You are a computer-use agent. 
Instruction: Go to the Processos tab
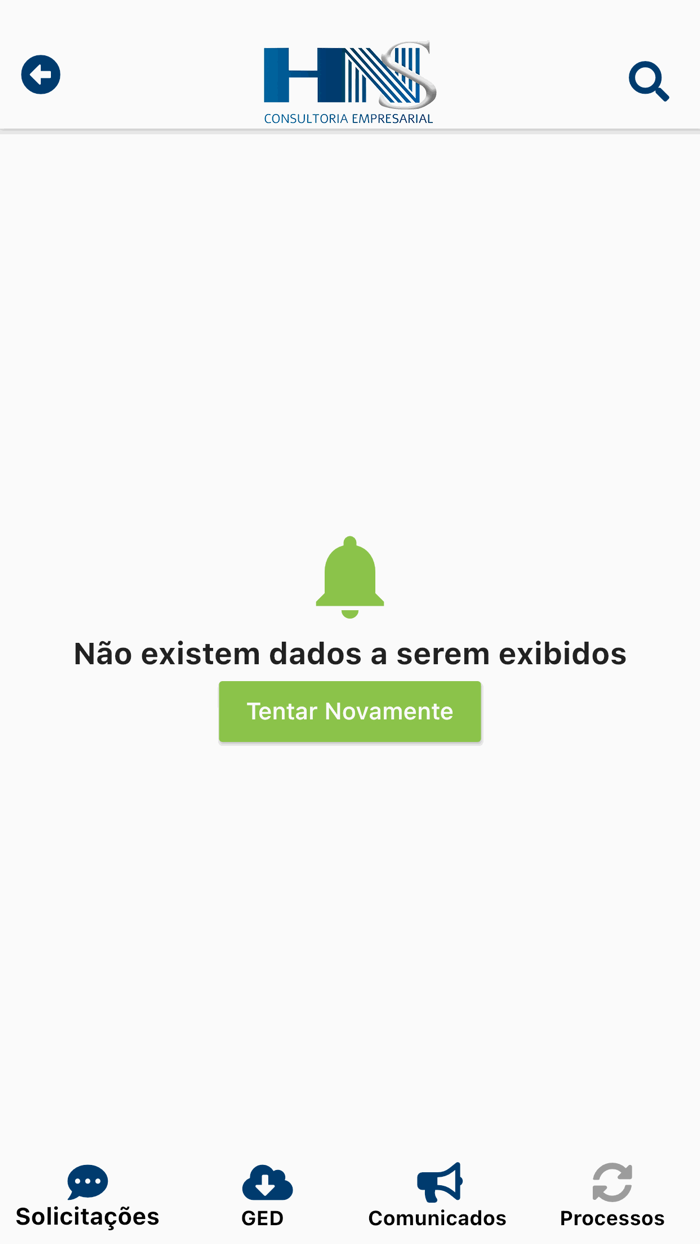612,1197
